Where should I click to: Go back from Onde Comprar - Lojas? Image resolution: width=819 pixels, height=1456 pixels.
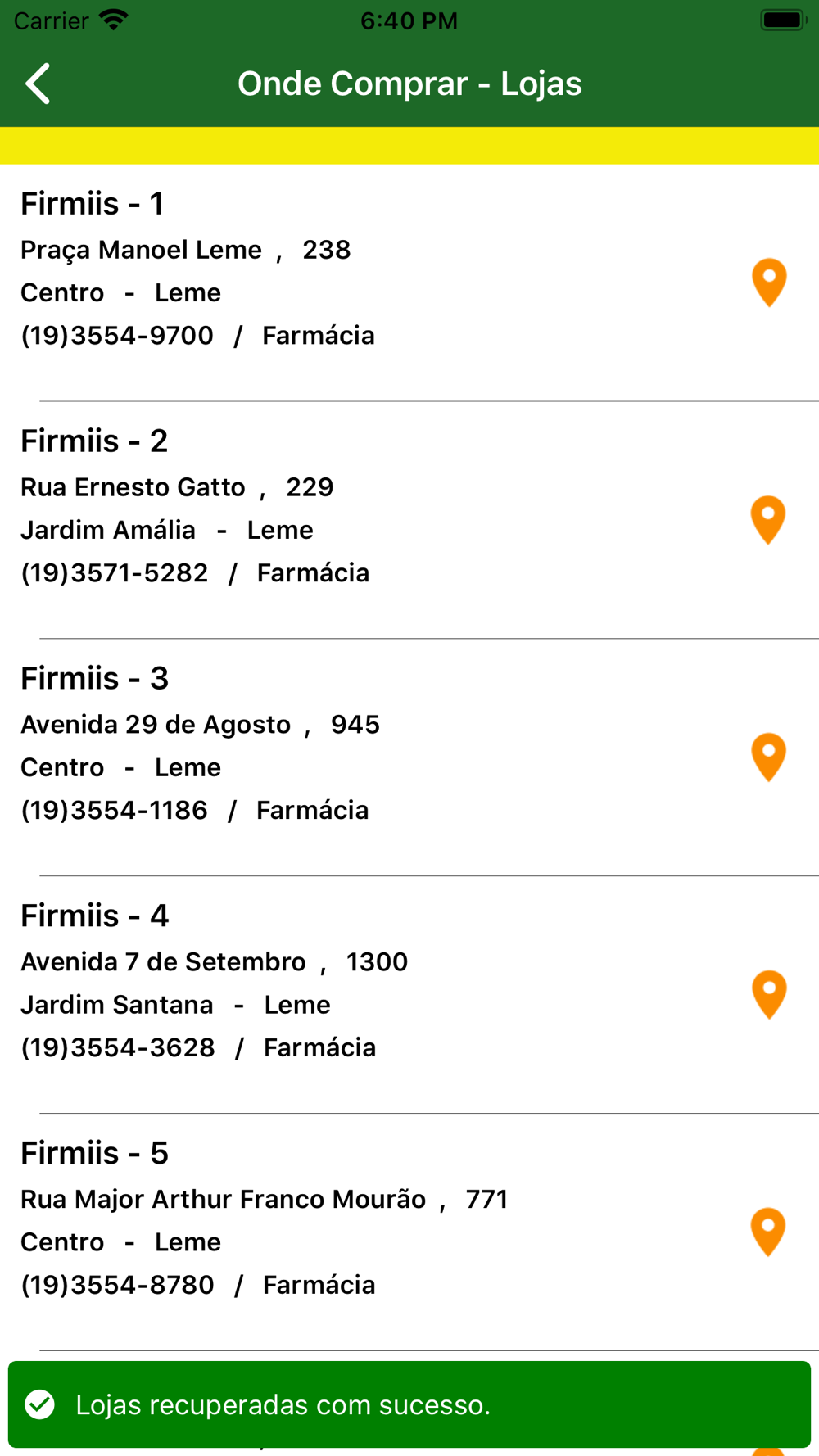coord(38,84)
